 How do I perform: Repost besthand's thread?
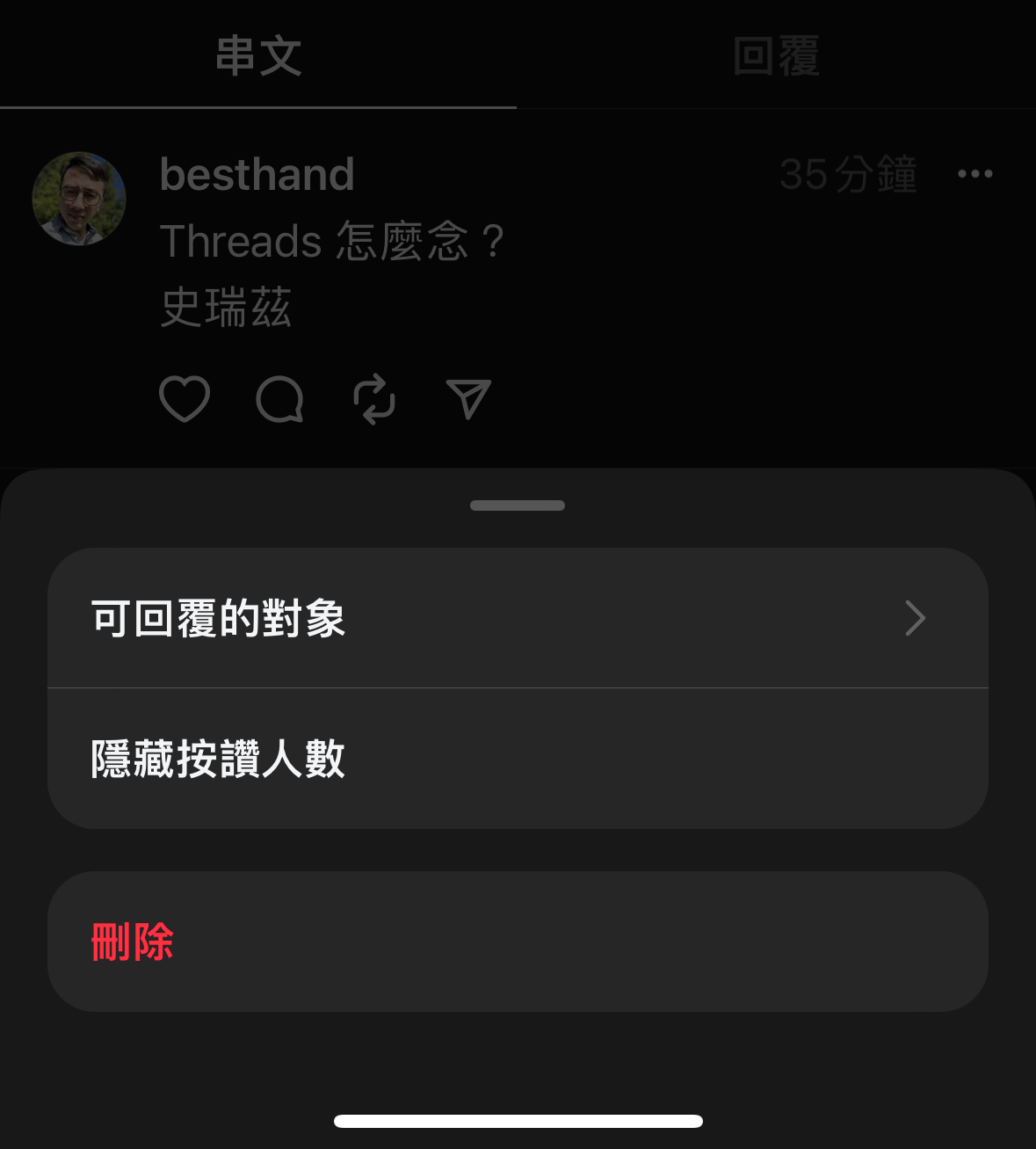[374, 399]
